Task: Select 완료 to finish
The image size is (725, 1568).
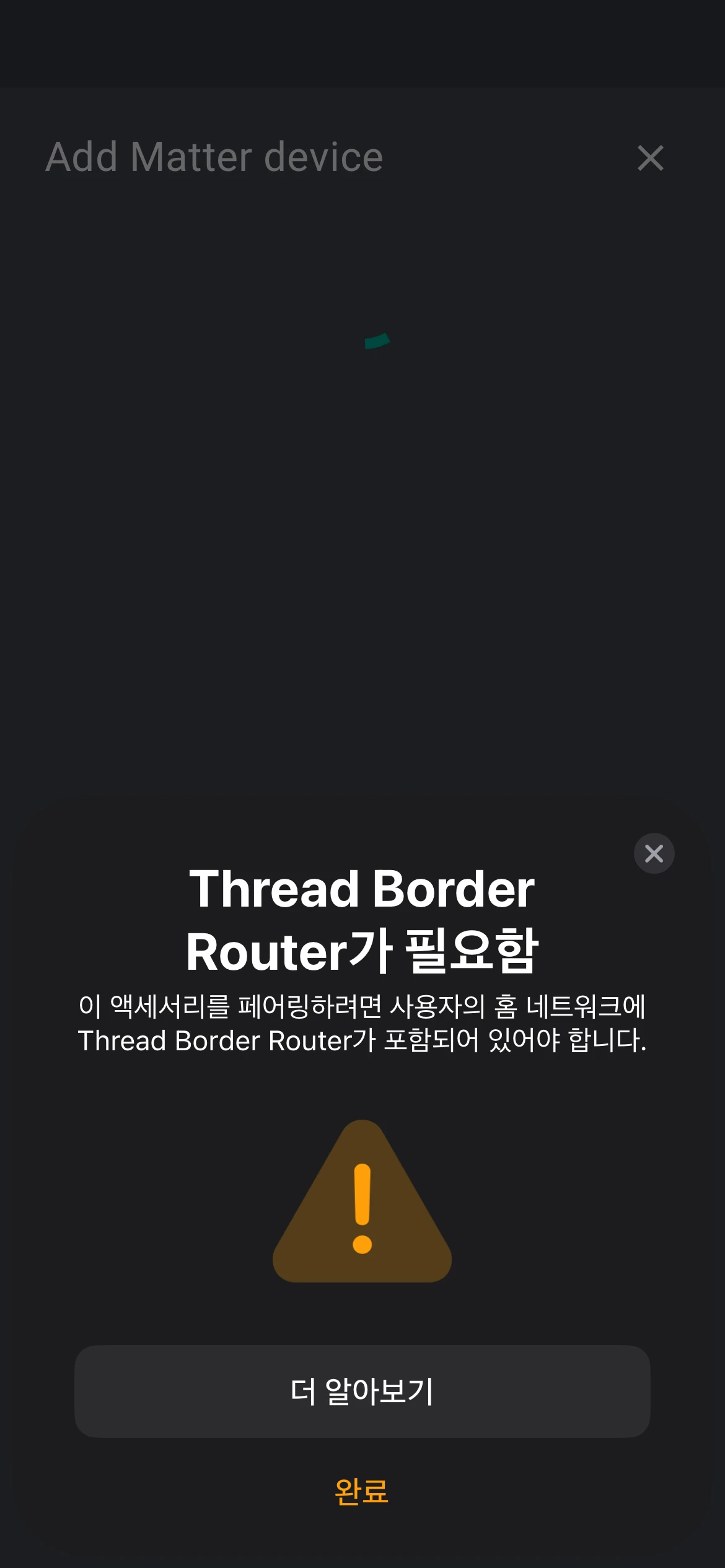Action: (x=361, y=1491)
